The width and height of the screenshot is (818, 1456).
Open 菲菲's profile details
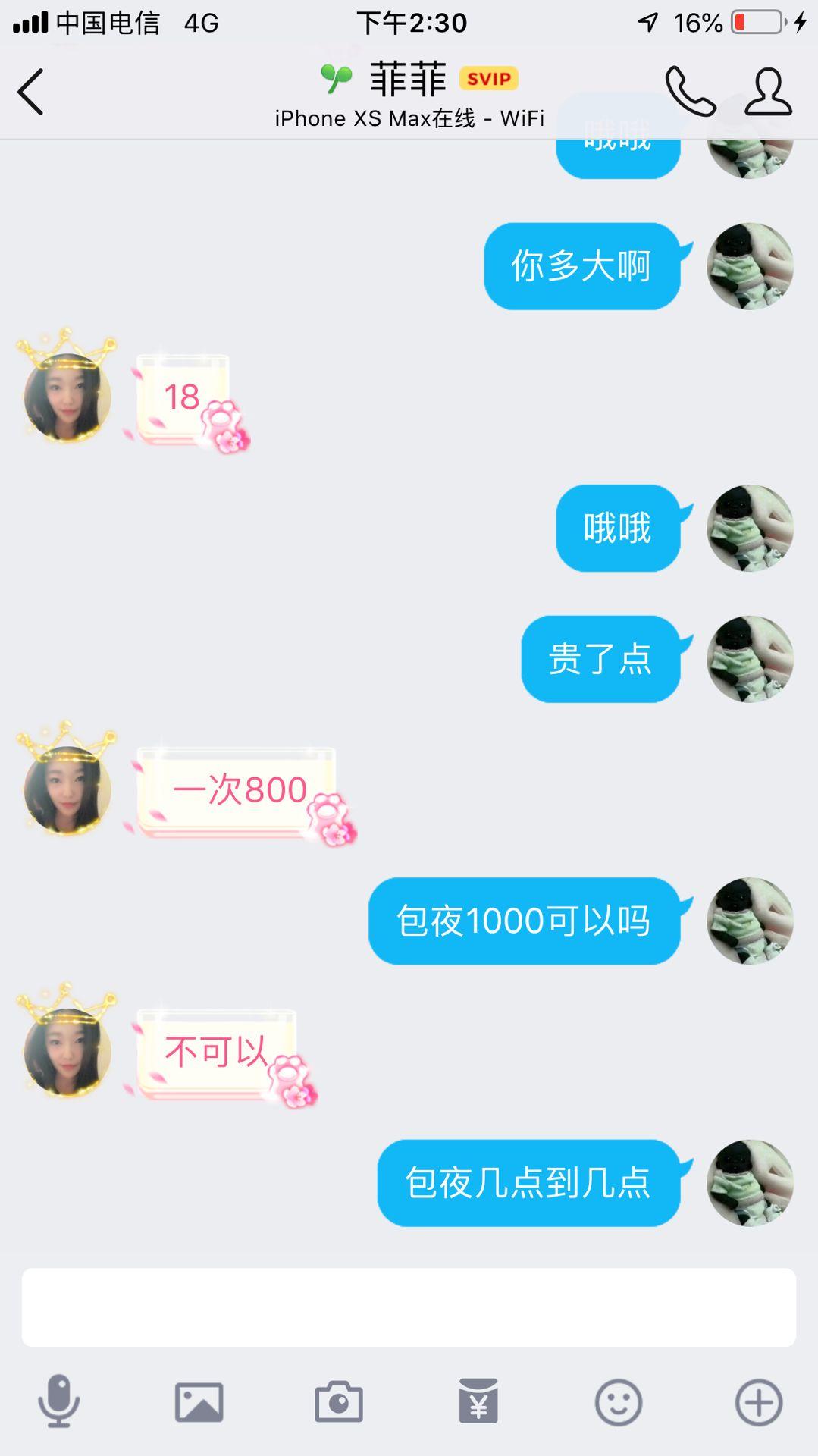click(x=768, y=92)
